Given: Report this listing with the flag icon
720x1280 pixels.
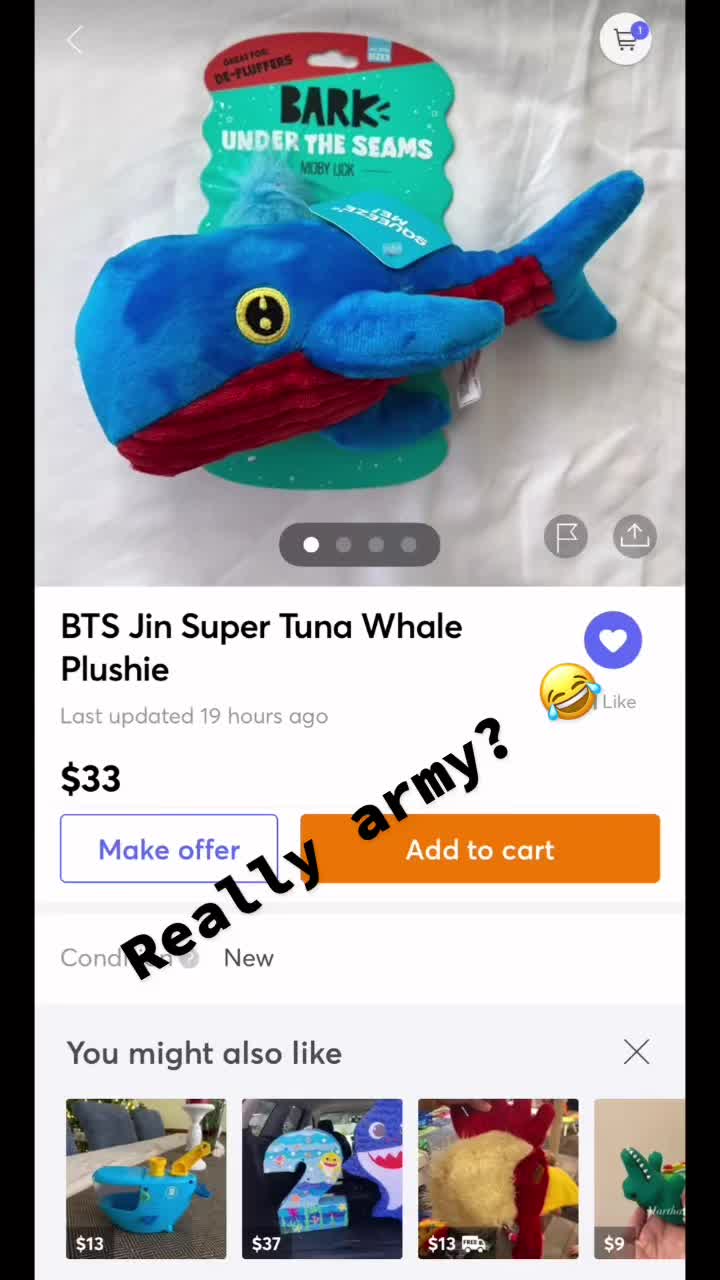Looking at the screenshot, I should point(566,537).
